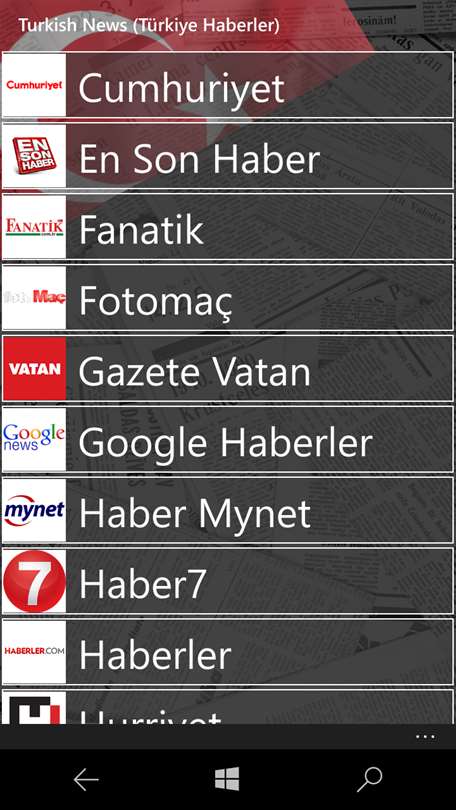Open Fanatik sports news

(228, 227)
